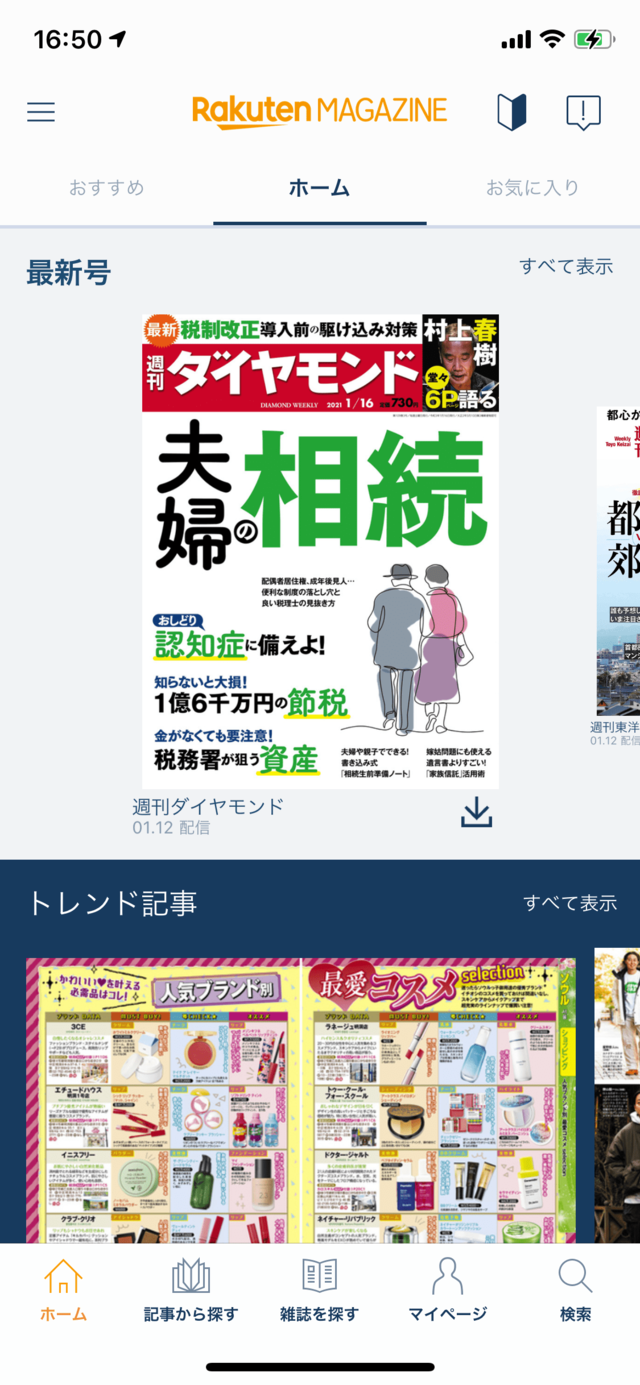Switch to the おすすめ tab
This screenshot has width=640, height=1385.
(107, 188)
